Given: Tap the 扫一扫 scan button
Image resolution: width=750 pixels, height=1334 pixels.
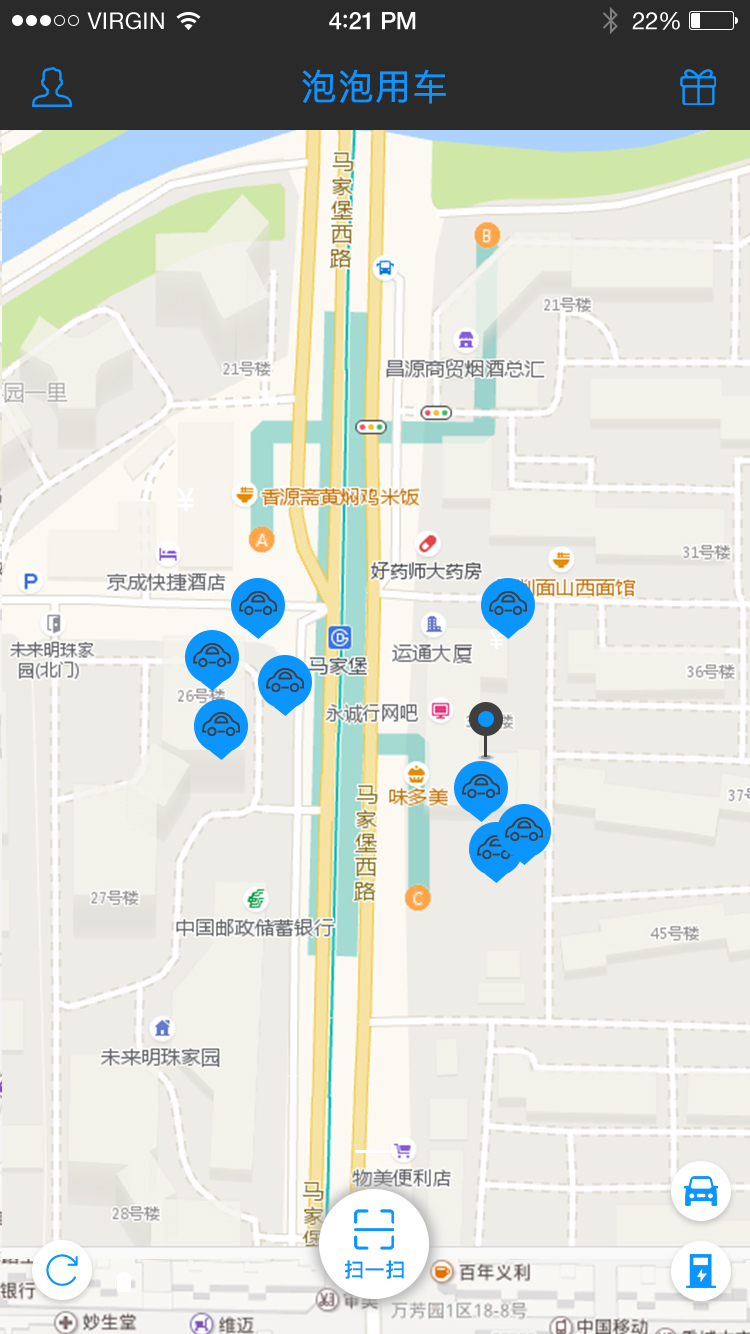Looking at the screenshot, I should tap(374, 1243).
